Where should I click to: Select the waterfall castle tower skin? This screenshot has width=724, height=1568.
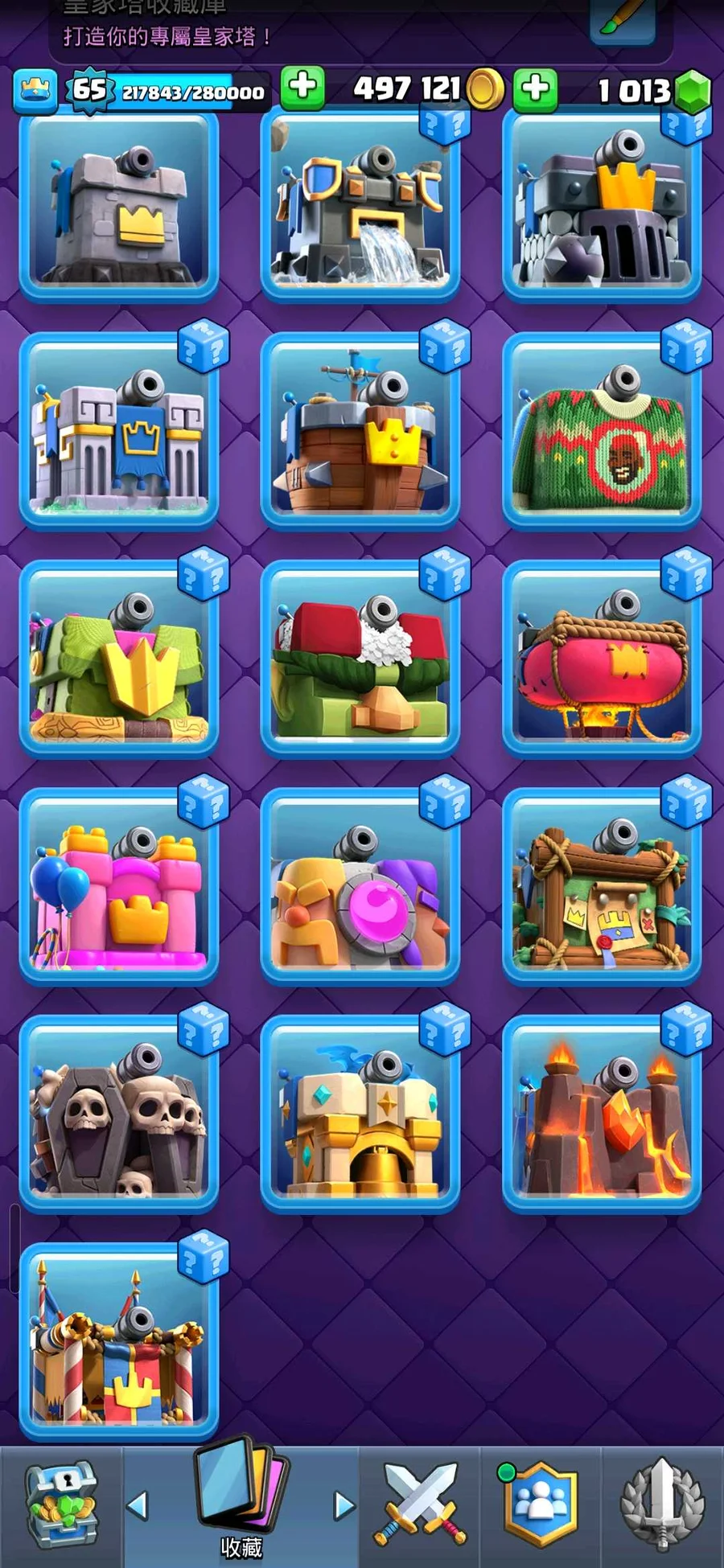coord(360,207)
